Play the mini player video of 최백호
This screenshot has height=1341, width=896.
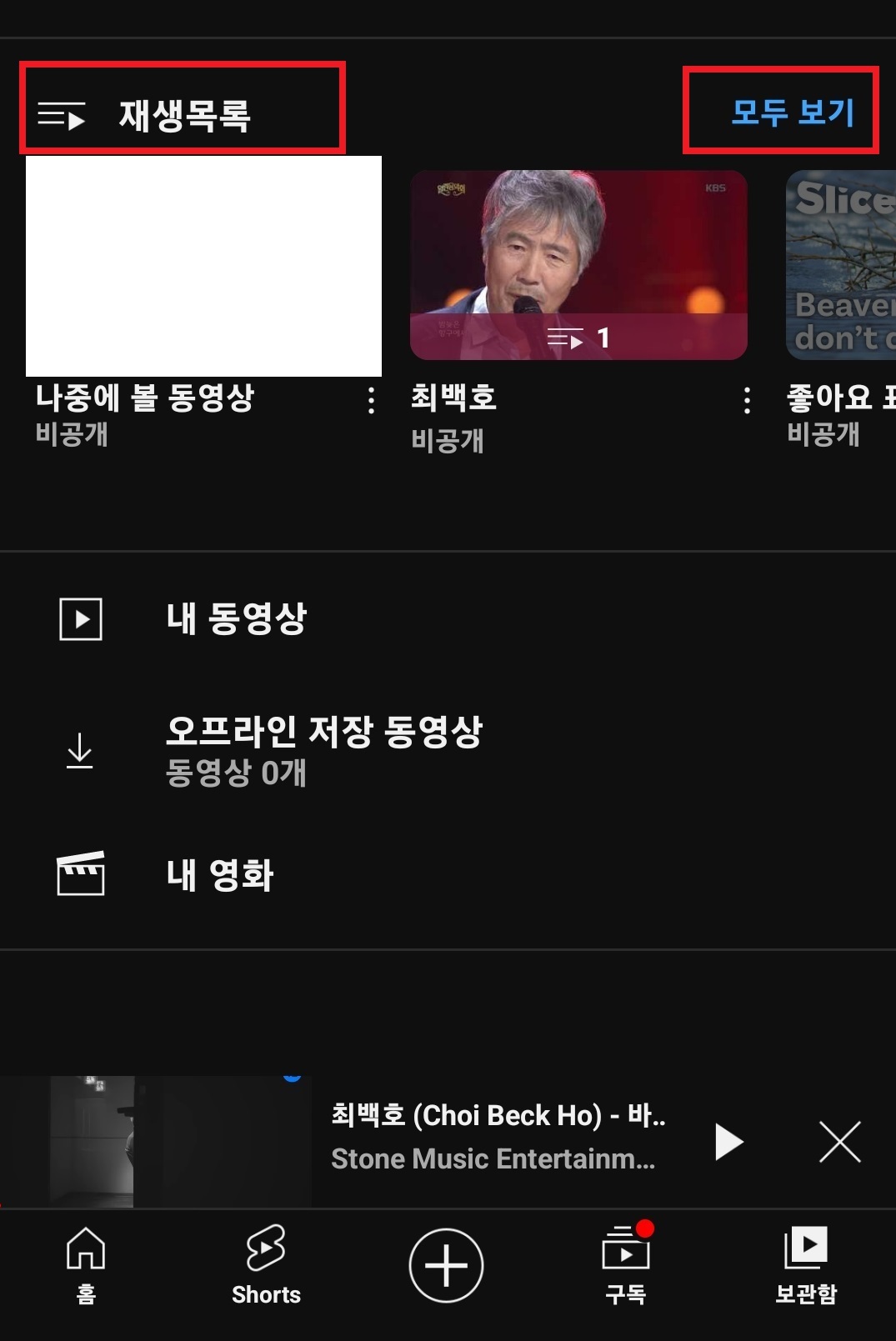click(x=728, y=1144)
